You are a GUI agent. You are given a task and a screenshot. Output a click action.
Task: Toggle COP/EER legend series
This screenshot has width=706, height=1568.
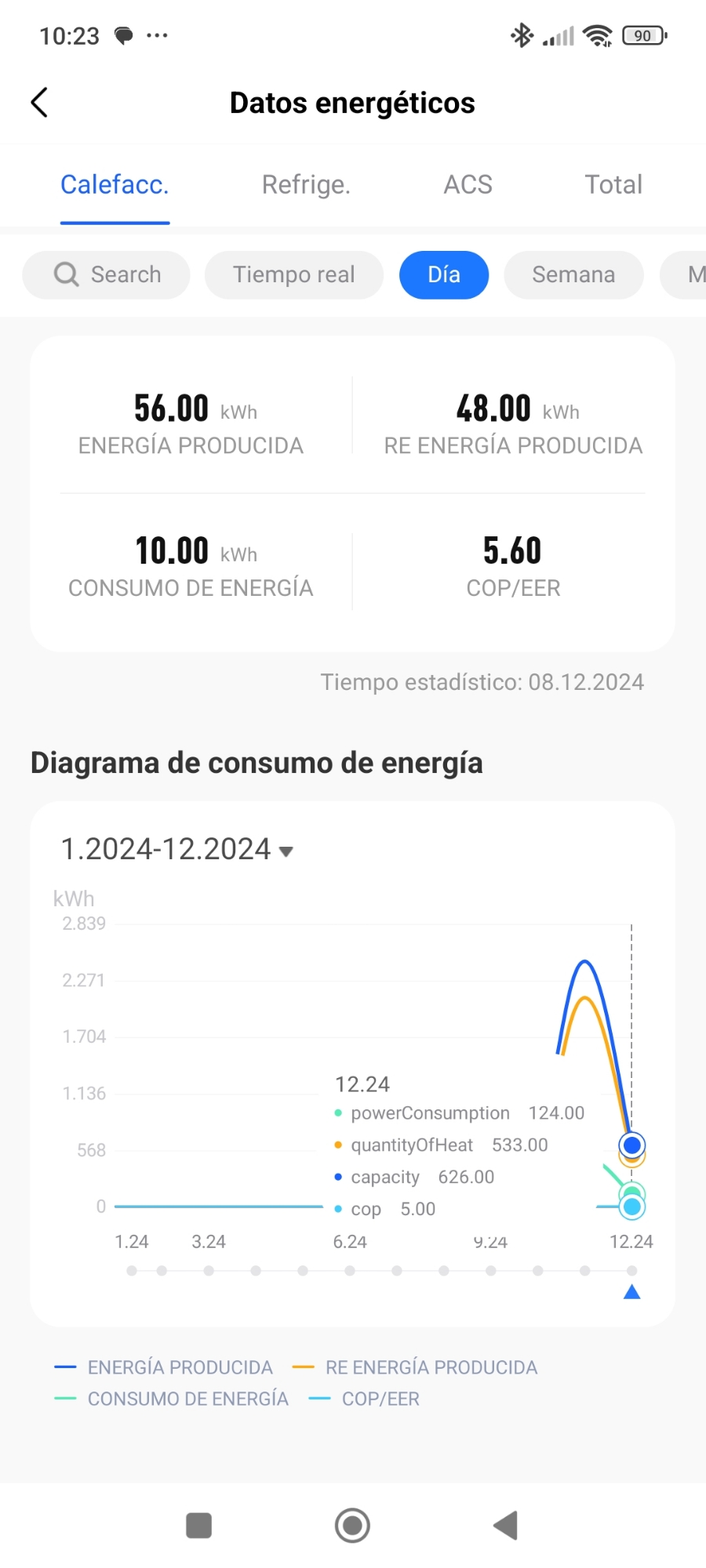coord(366,1399)
